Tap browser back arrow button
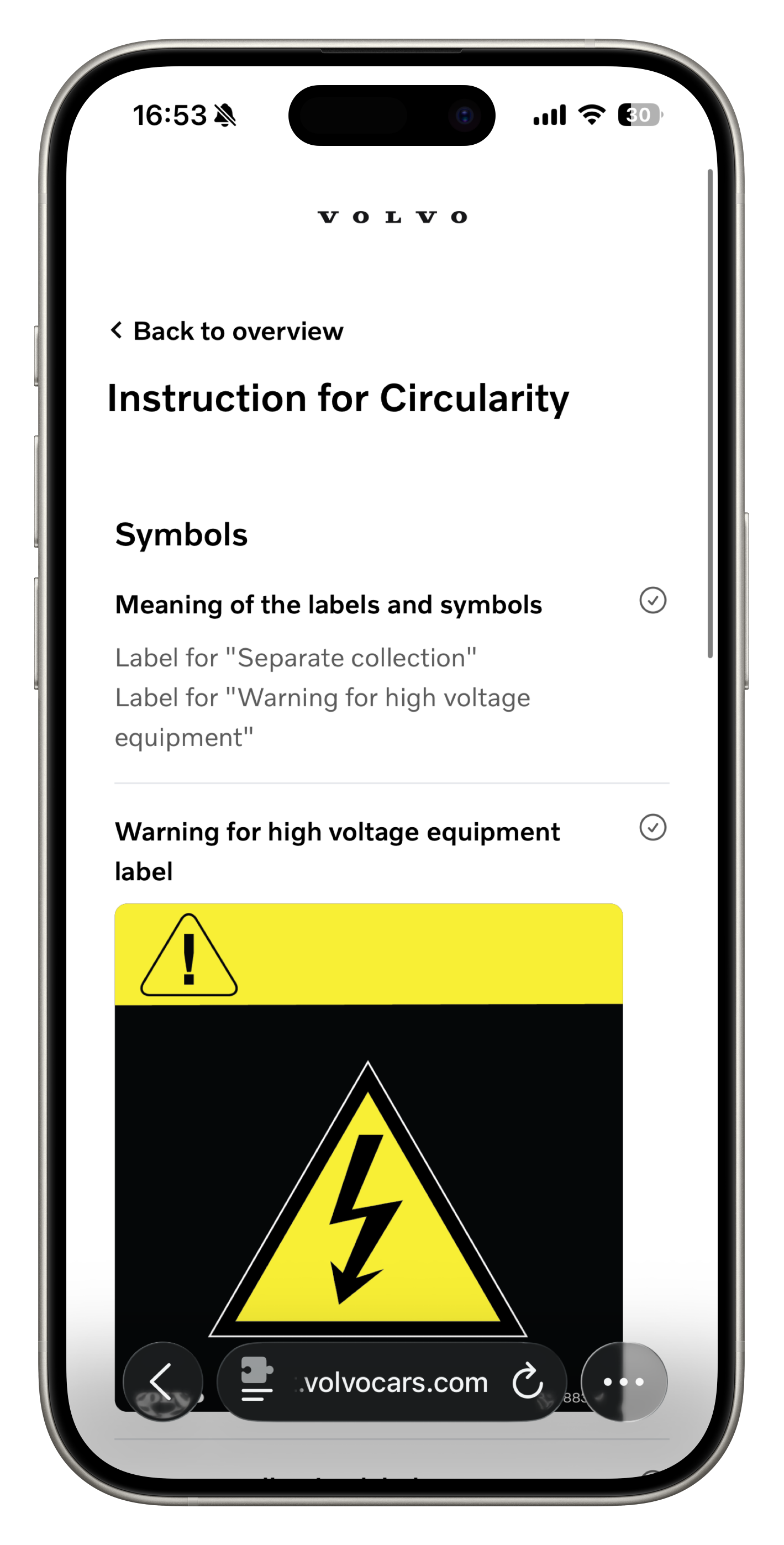 point(162,1381)
